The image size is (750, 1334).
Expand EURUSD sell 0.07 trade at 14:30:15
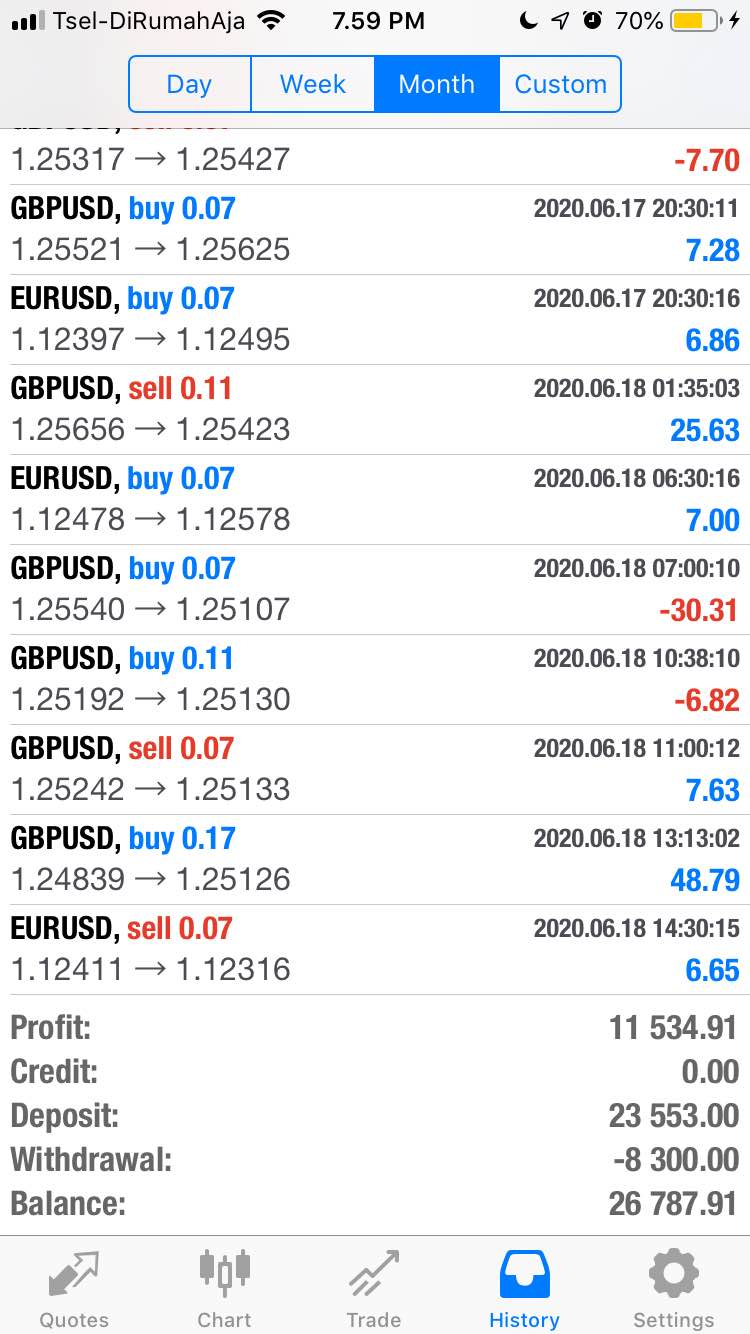pyautogui.click(x=375, y=950)
